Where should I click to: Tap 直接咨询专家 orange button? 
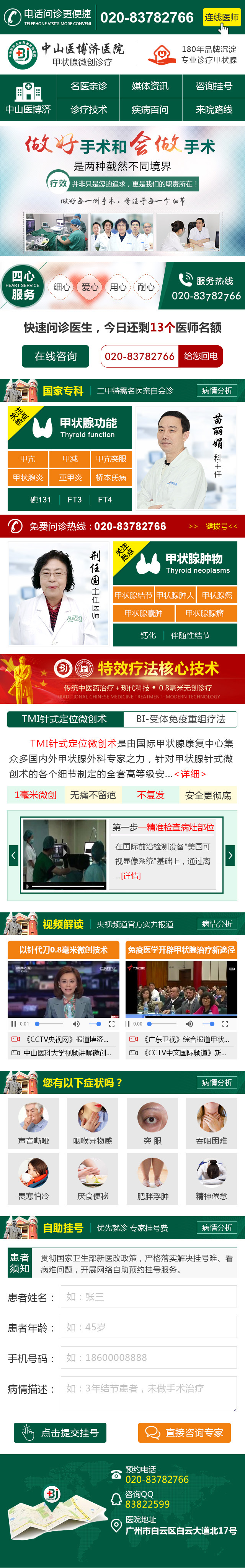pyautogui.click(x=183, y=1432)
